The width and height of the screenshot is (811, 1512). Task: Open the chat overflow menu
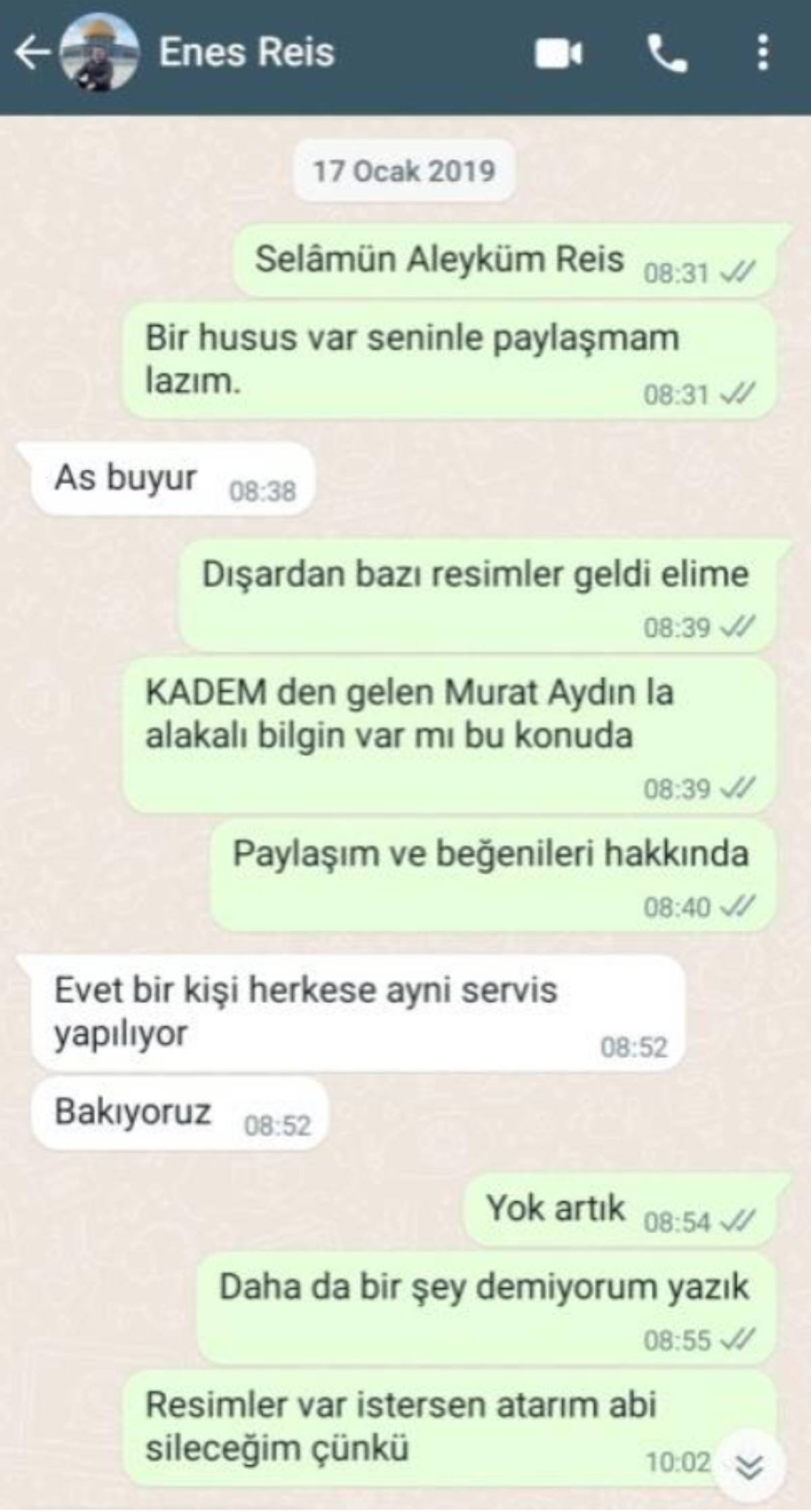763,53
